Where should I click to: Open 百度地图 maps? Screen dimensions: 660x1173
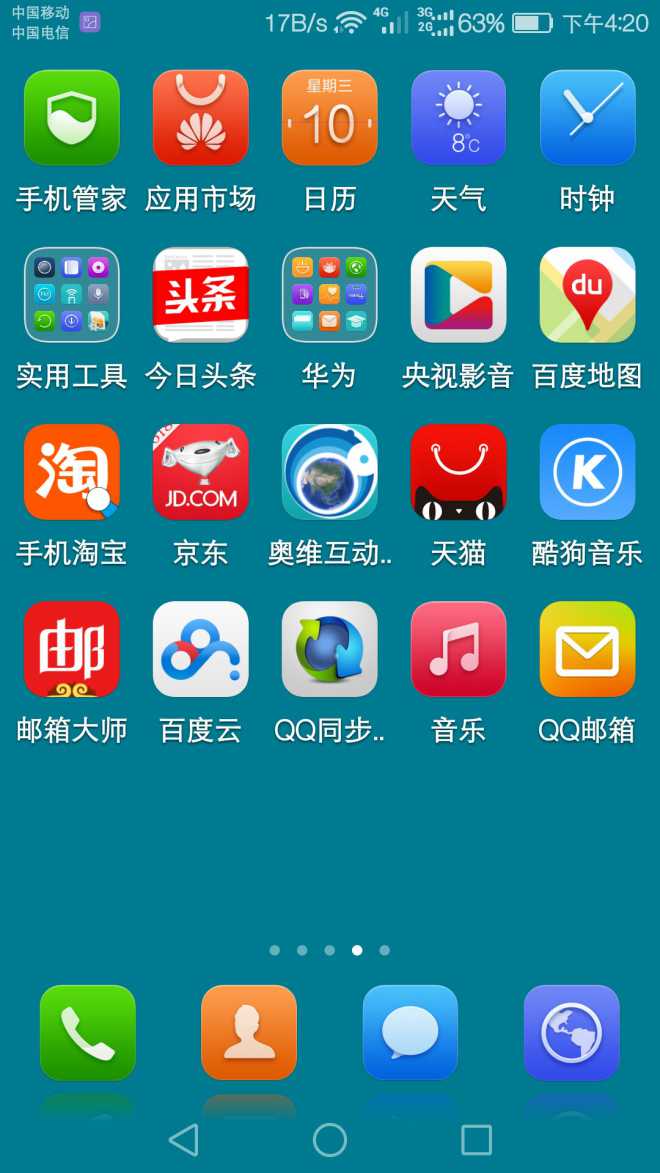click(587, 295)
